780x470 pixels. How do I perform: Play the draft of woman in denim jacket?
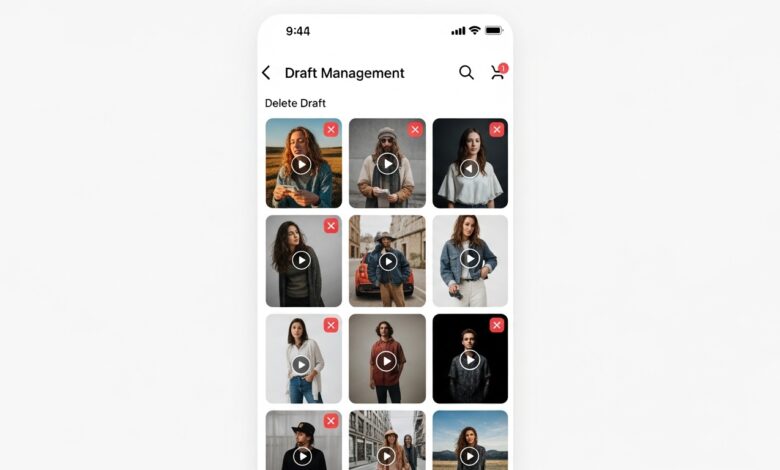(x=470, y=259)
